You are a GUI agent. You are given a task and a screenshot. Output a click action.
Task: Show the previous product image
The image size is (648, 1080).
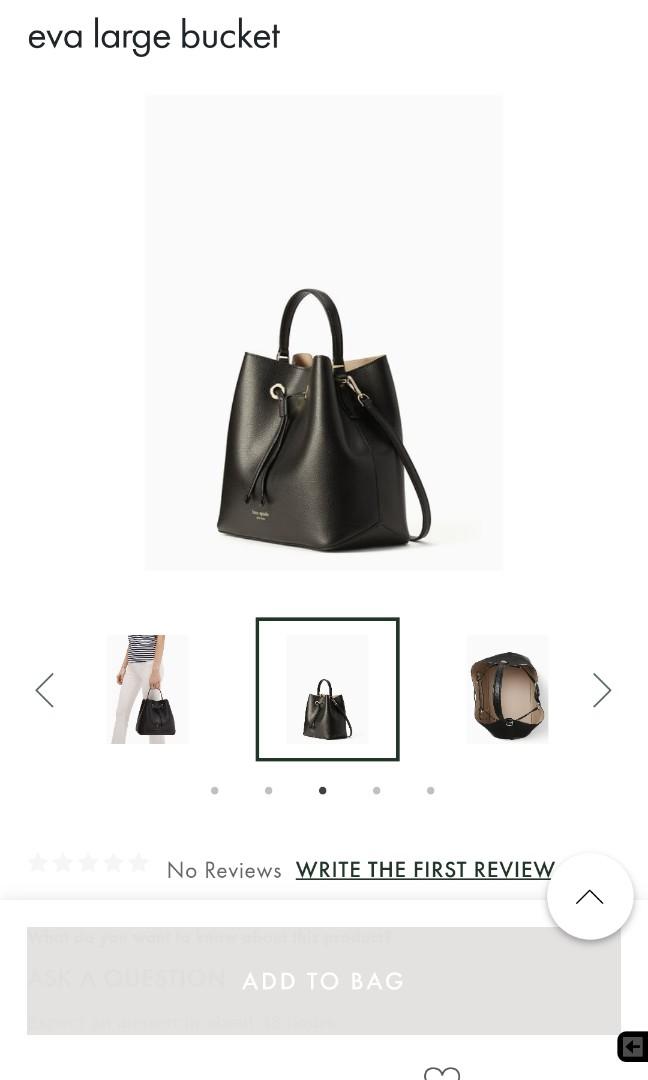(45, 690)
